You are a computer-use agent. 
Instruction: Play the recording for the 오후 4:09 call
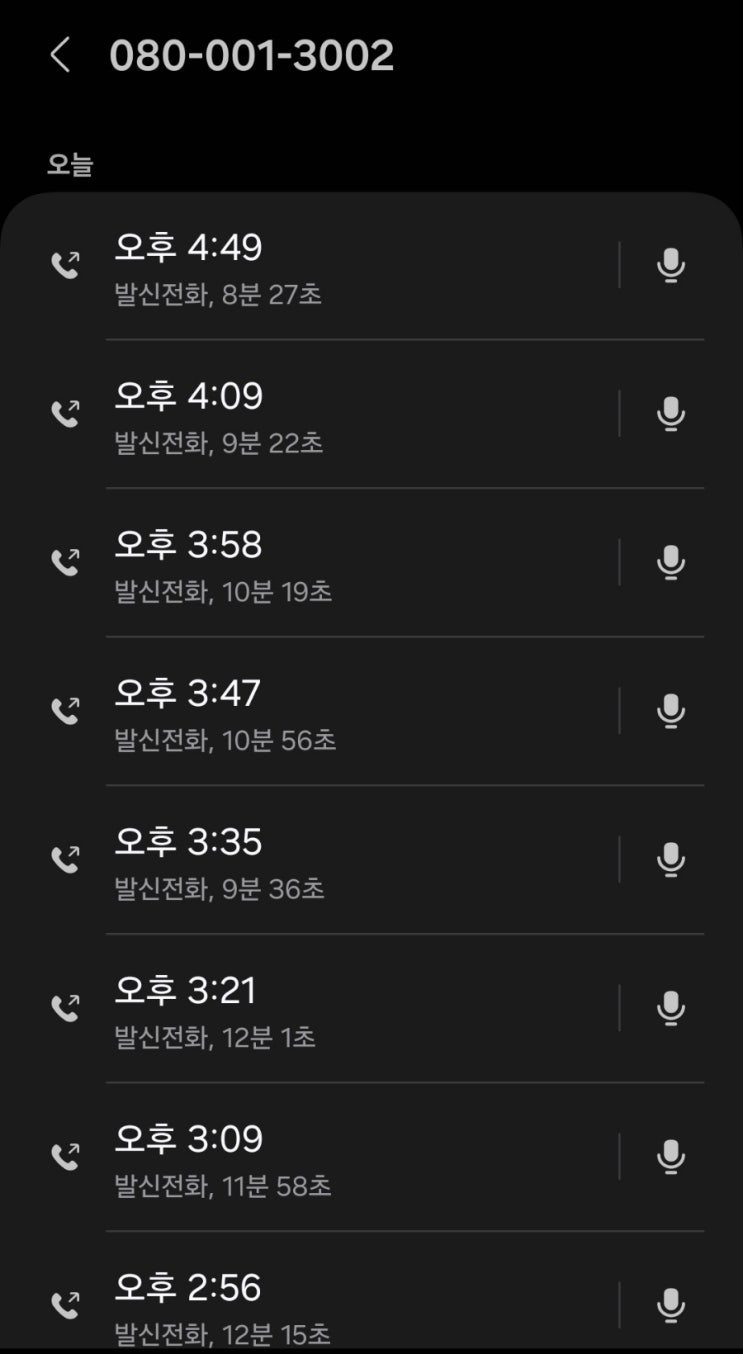[x=671, y=414]
